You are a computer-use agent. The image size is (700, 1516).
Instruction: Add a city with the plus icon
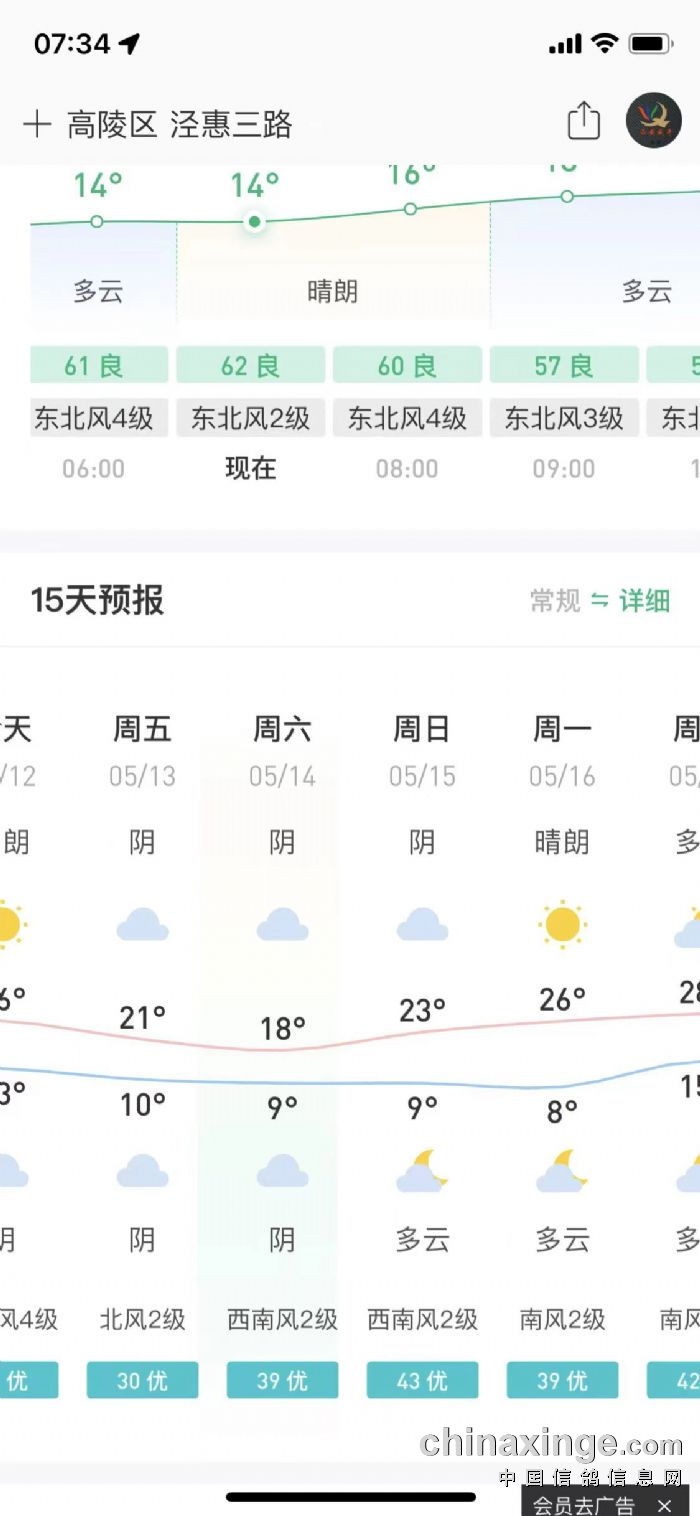(37, 124)
